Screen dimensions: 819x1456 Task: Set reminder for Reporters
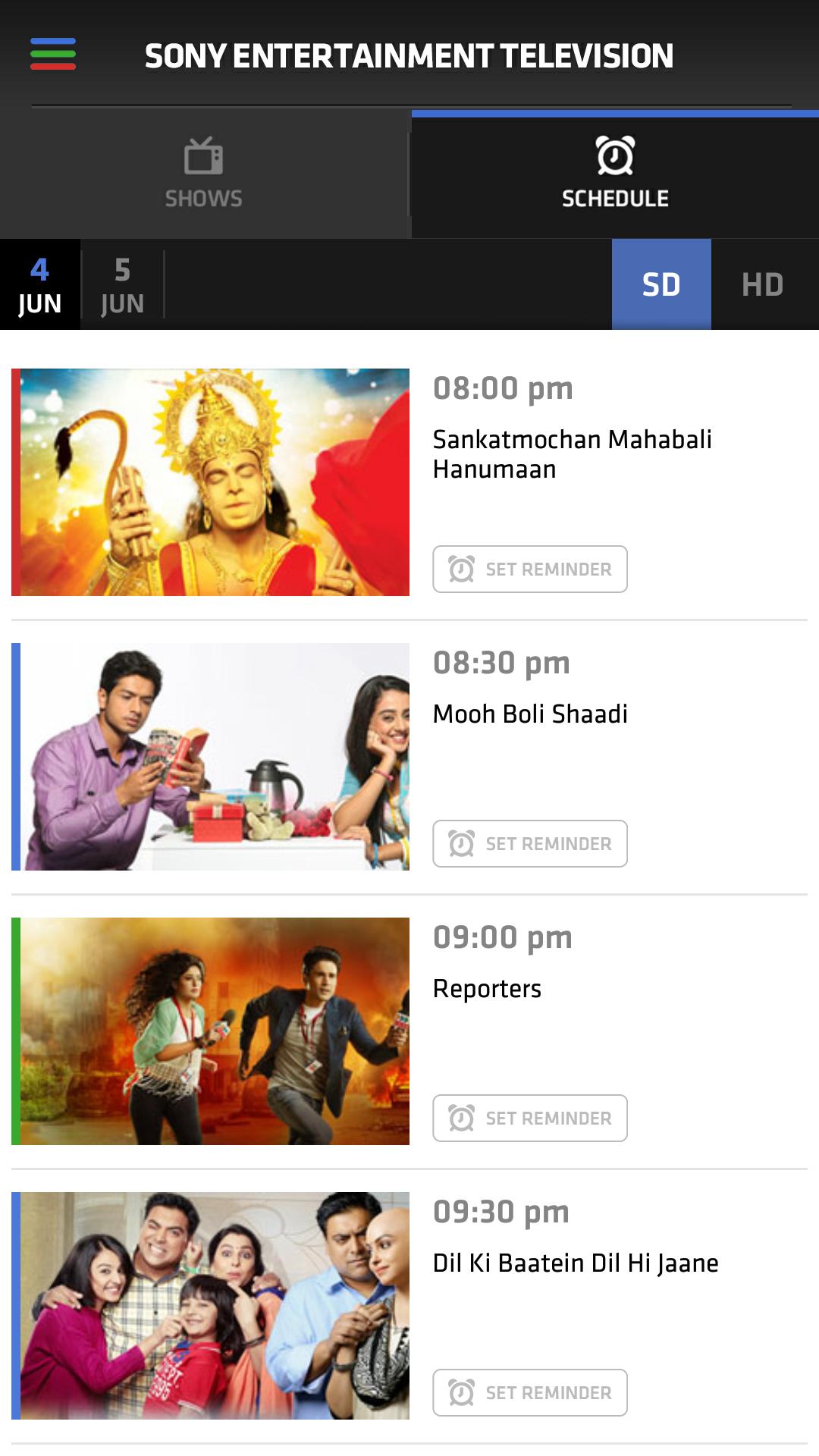530,1118
